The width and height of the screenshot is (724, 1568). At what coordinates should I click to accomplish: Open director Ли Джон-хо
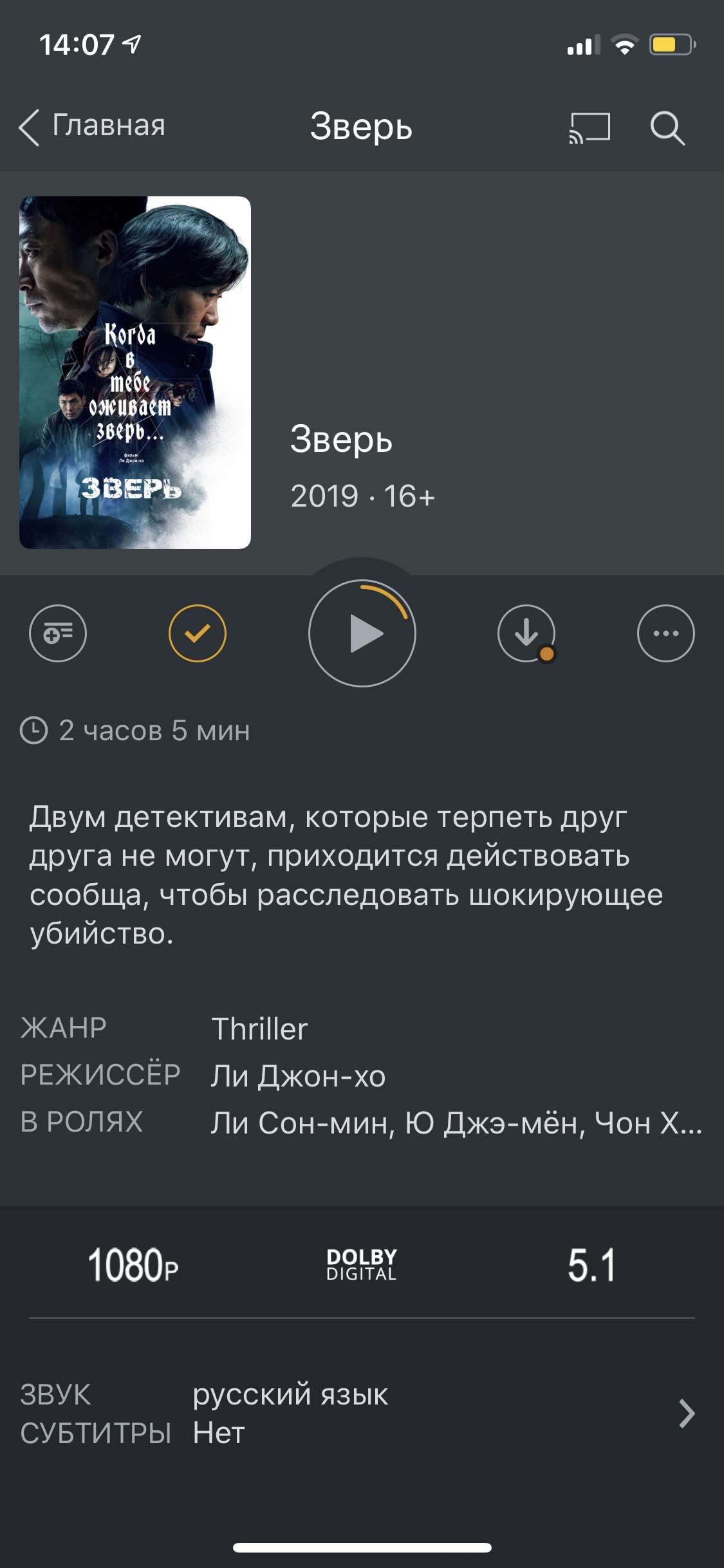[x=299, y=1076]
